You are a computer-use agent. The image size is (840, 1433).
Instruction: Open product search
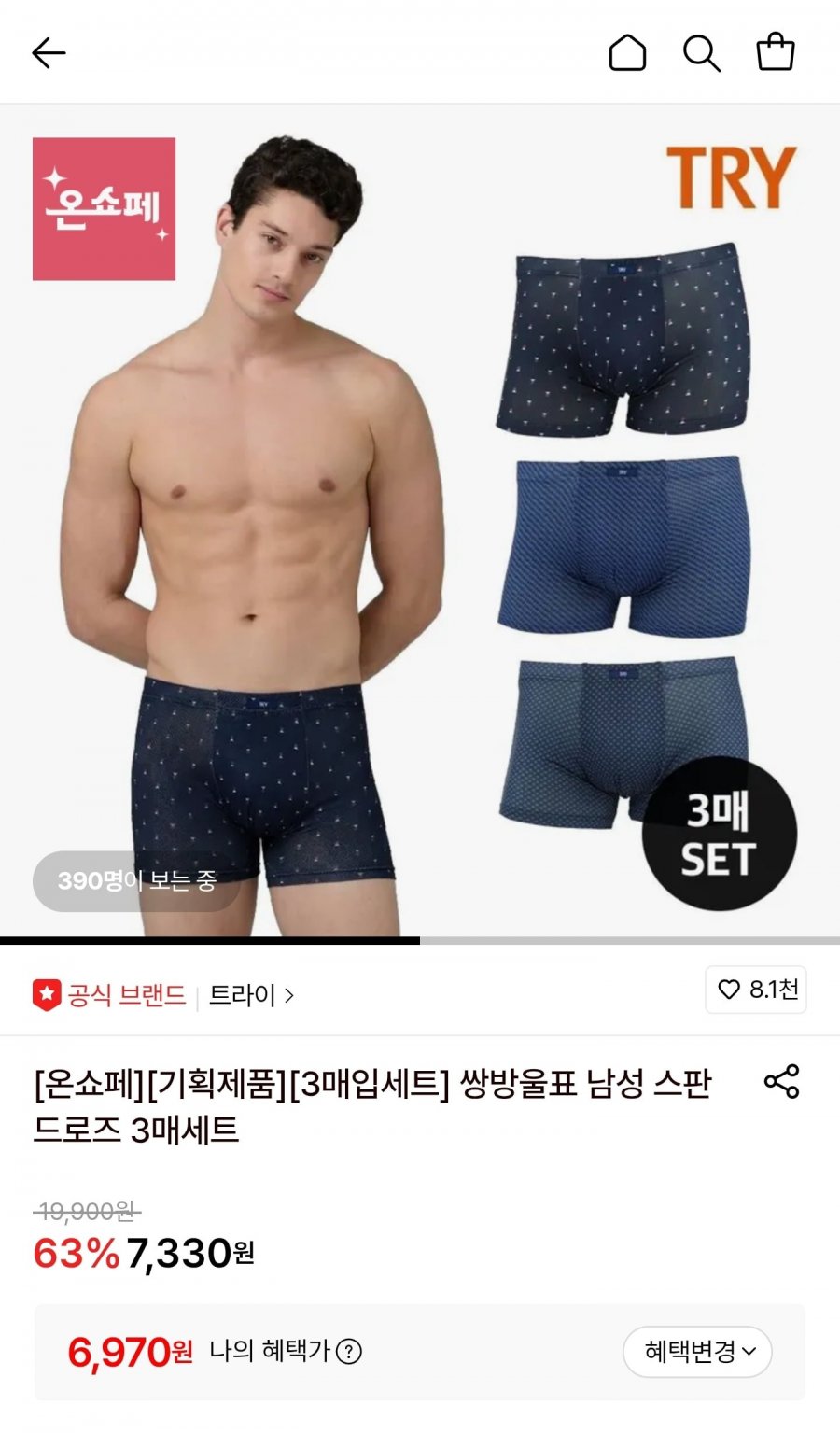click(x=701, y=53)
